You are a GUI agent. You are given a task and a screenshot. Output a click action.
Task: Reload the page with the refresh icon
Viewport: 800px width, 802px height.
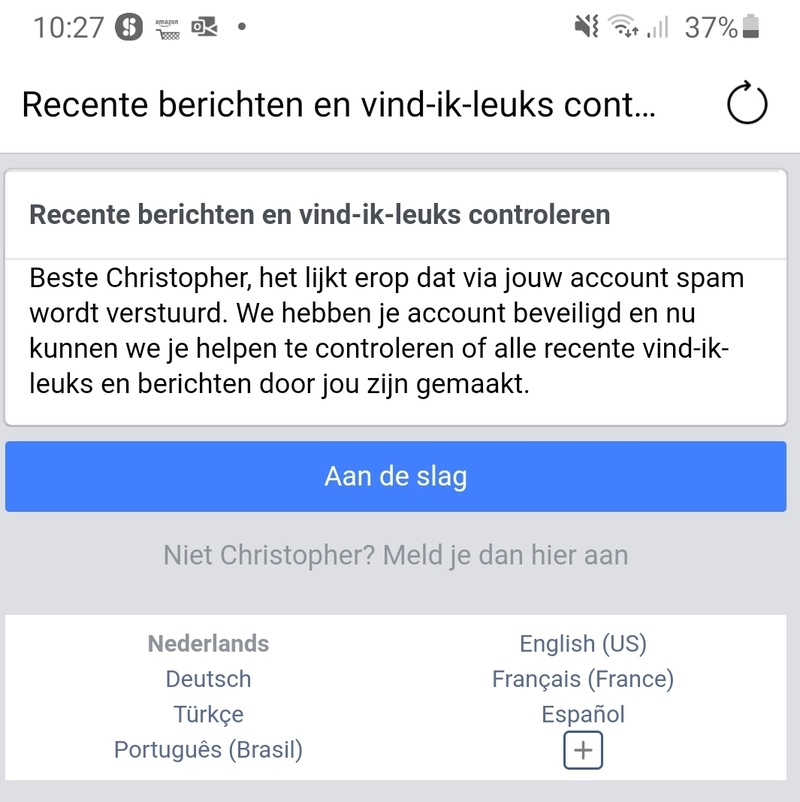[x=746, y=104]
